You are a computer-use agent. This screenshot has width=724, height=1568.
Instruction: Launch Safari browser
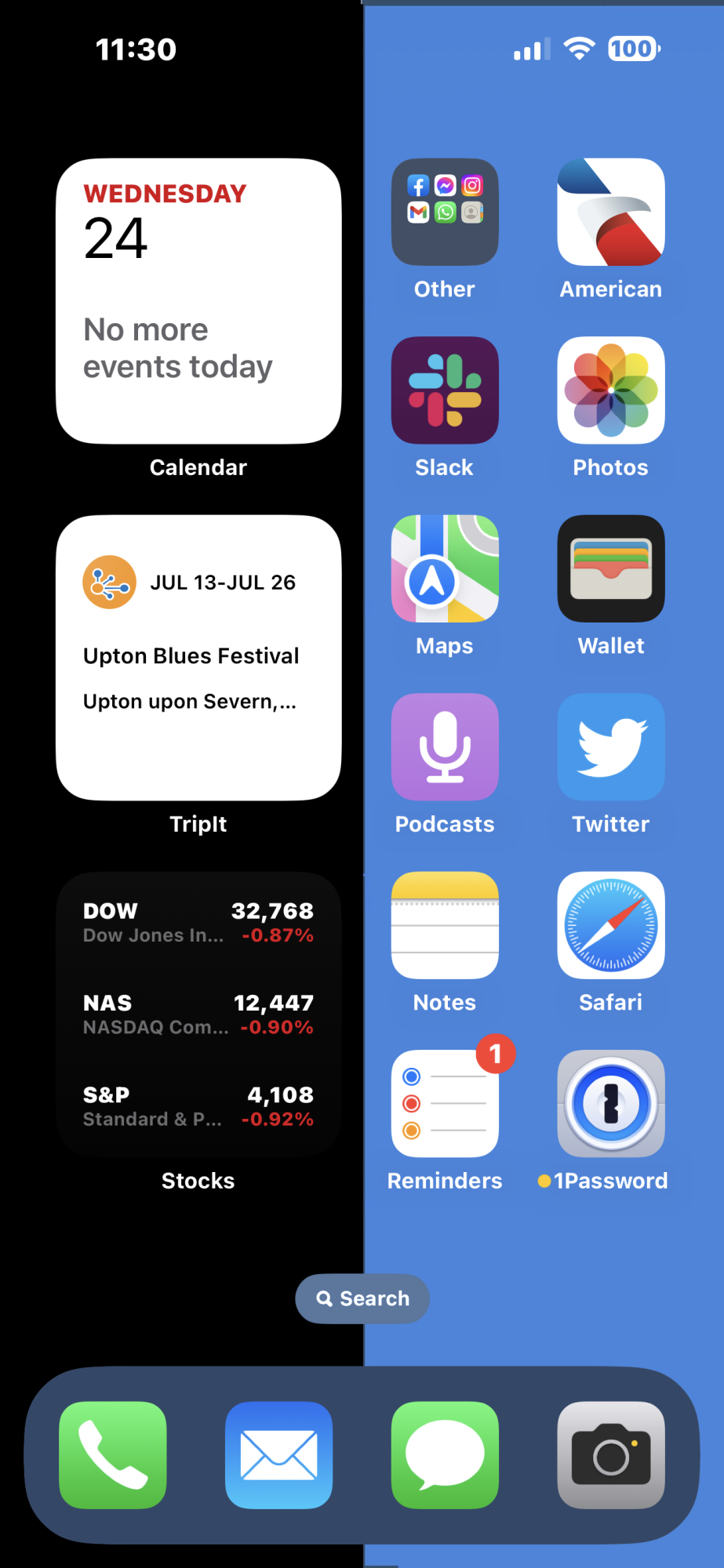click(x=611, y=925)
